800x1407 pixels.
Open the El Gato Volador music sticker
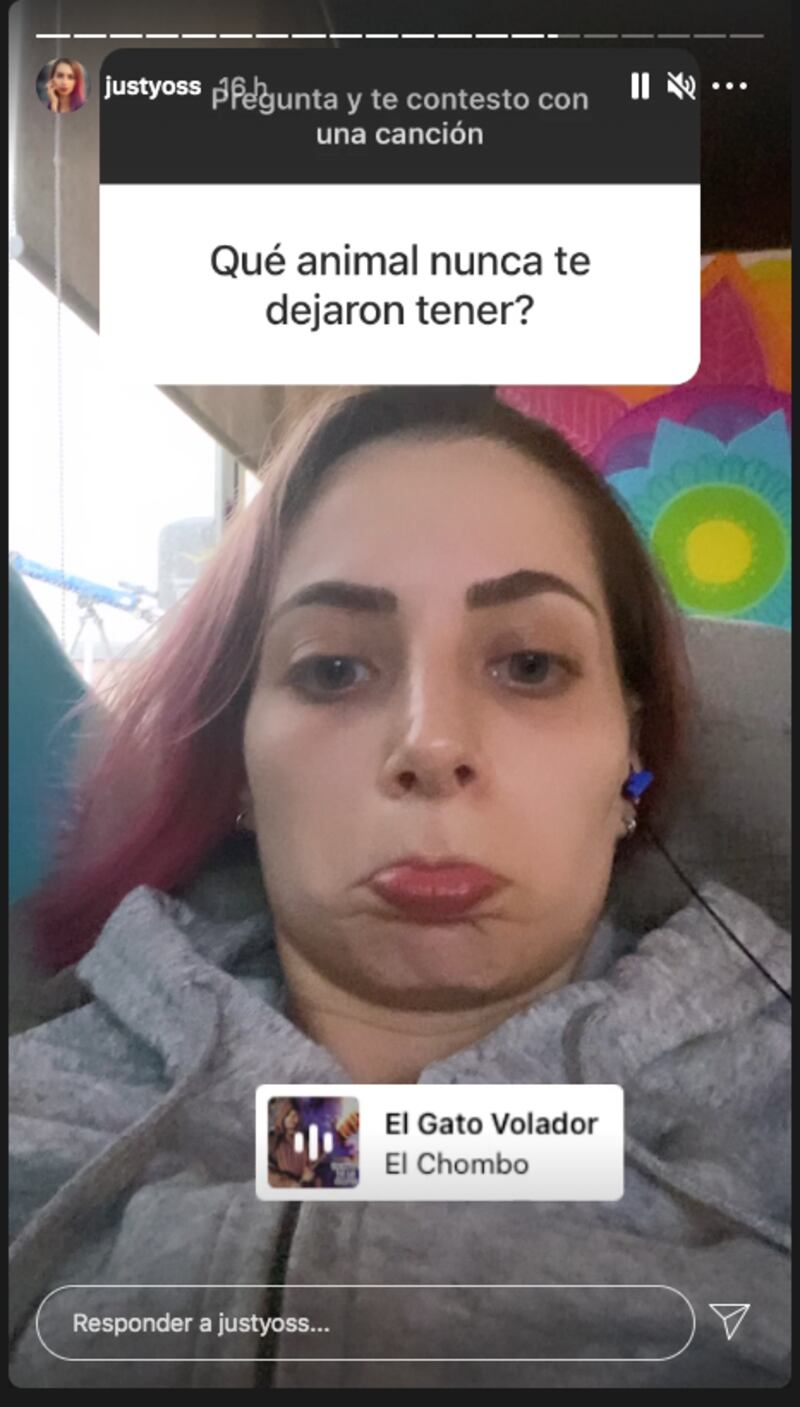[x=439, y=1142]
